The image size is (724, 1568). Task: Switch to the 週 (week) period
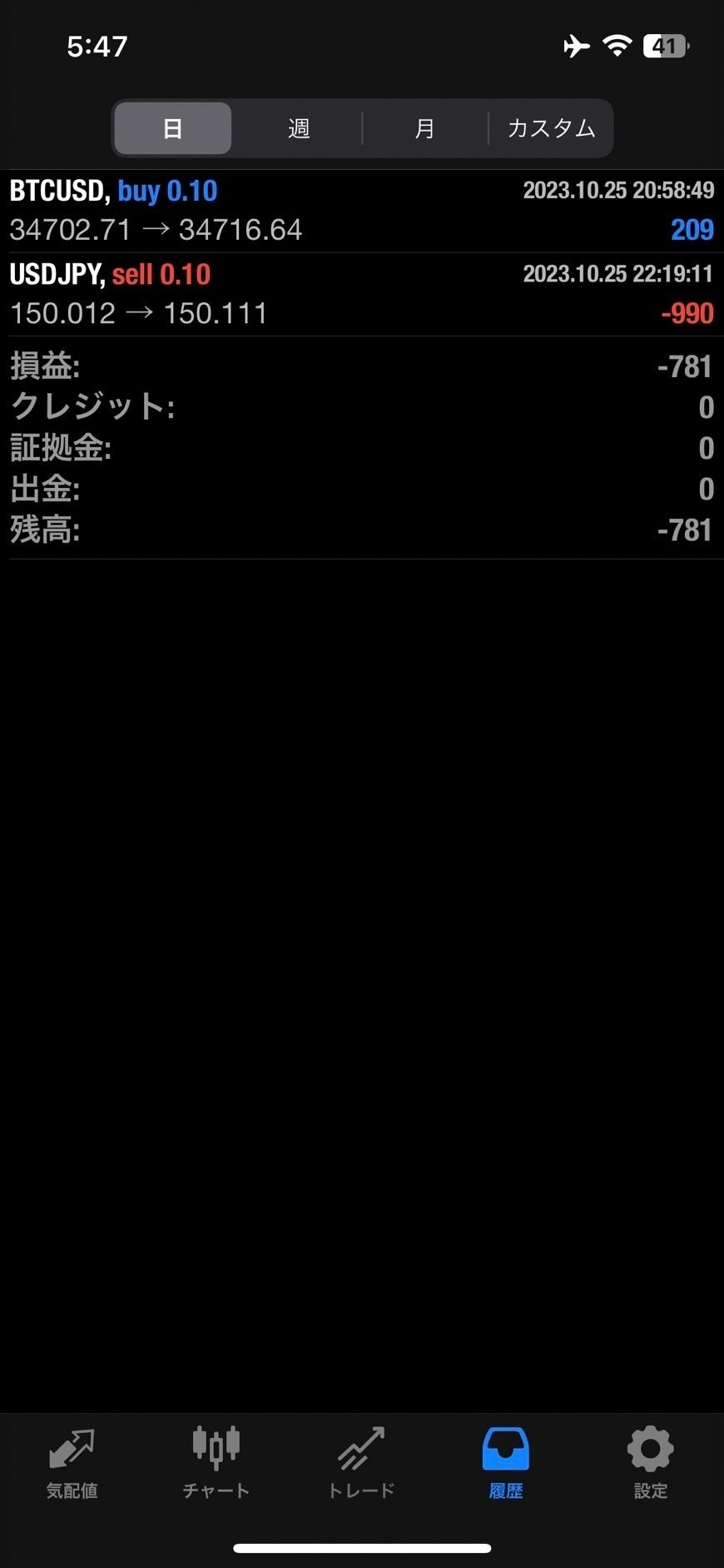298,128
